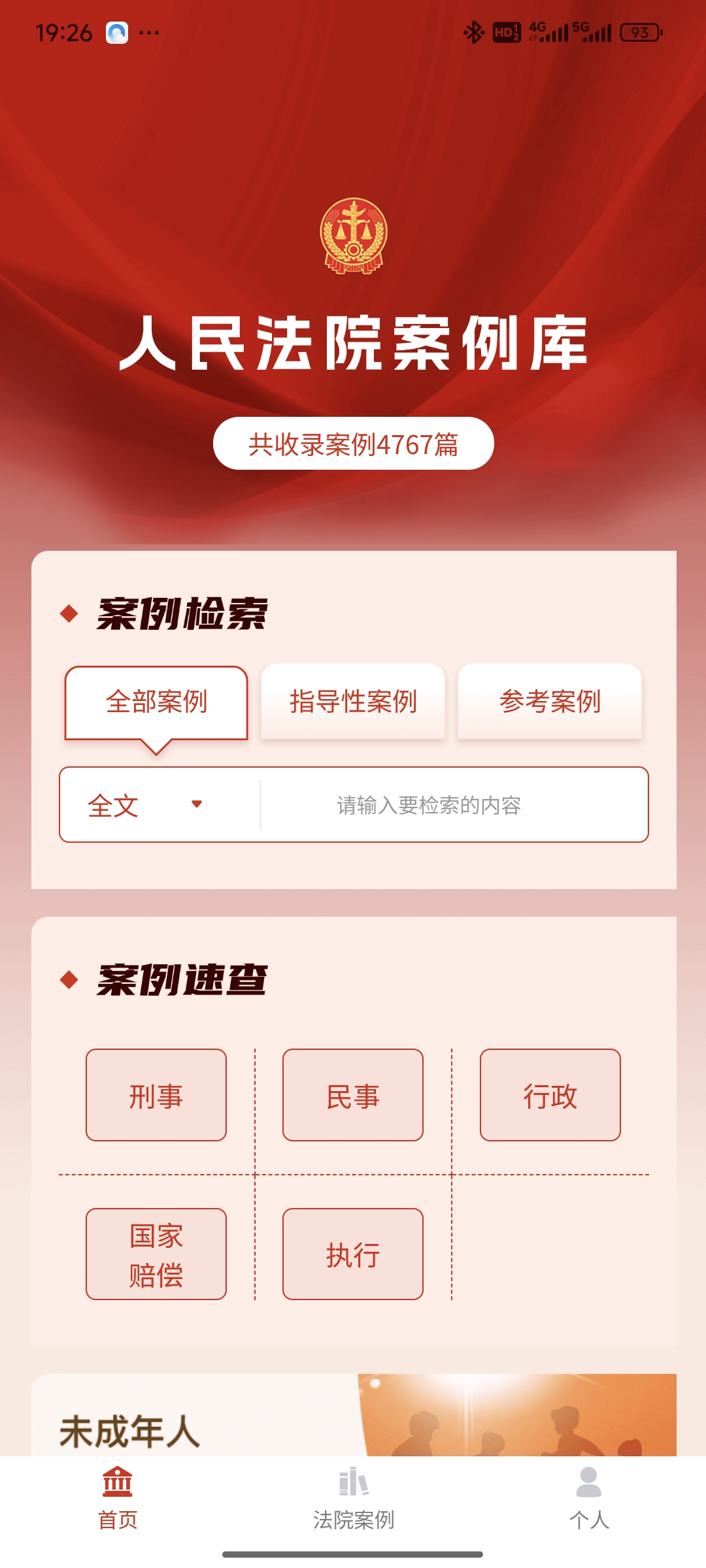This screenshot has height=1568, width=706.
Task: Open 行政 quick case lookup
Action: pos(550,1096)
